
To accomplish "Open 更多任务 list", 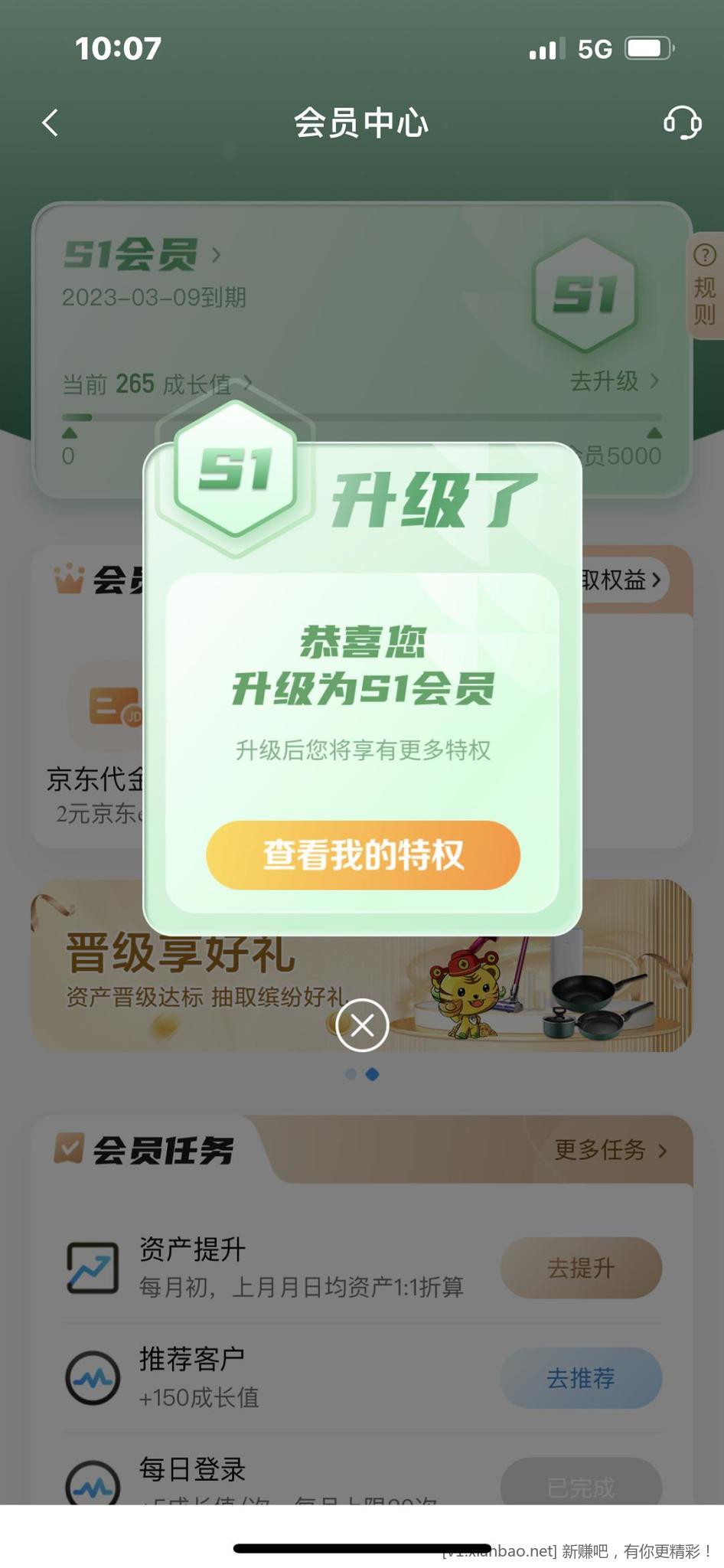I will 610,1149.
